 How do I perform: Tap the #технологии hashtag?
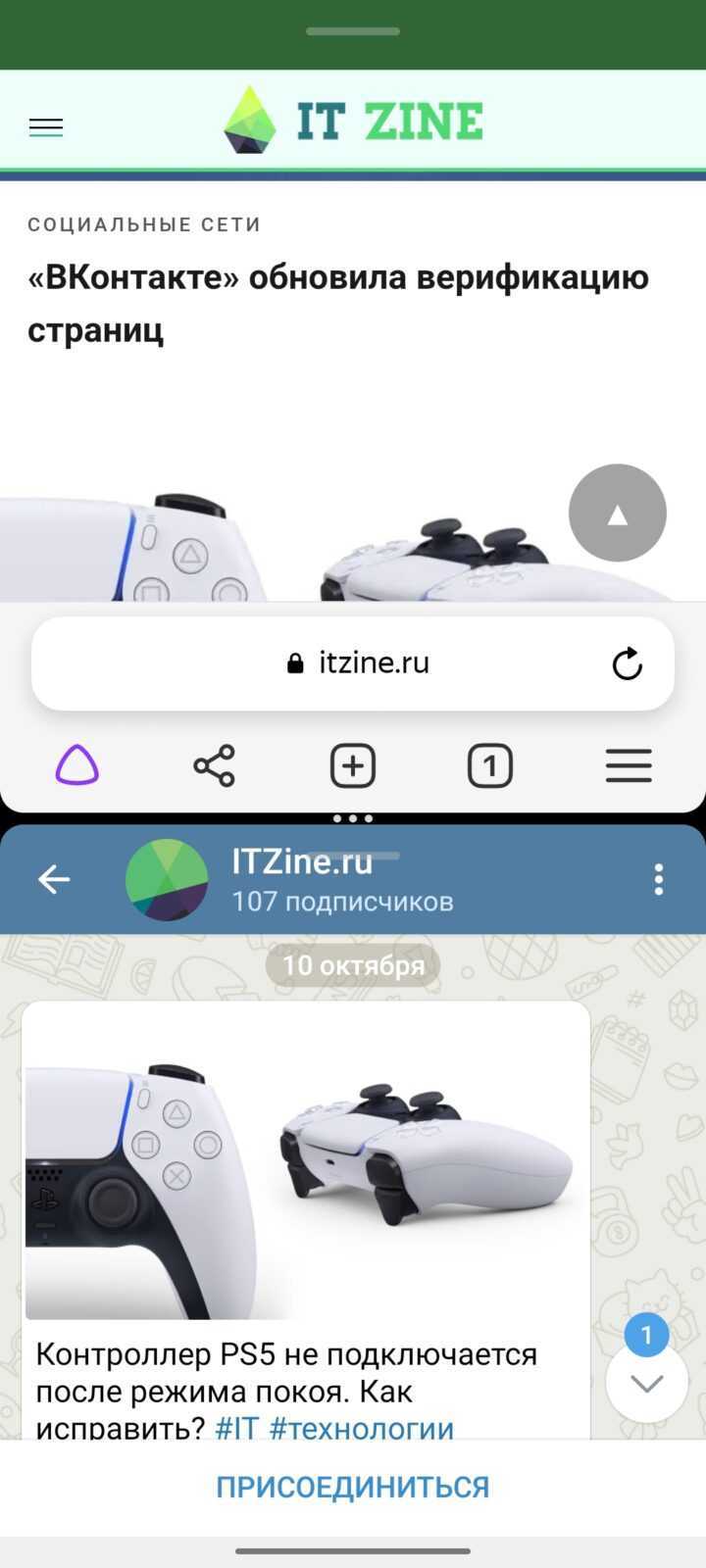(x=361, y=1428)
